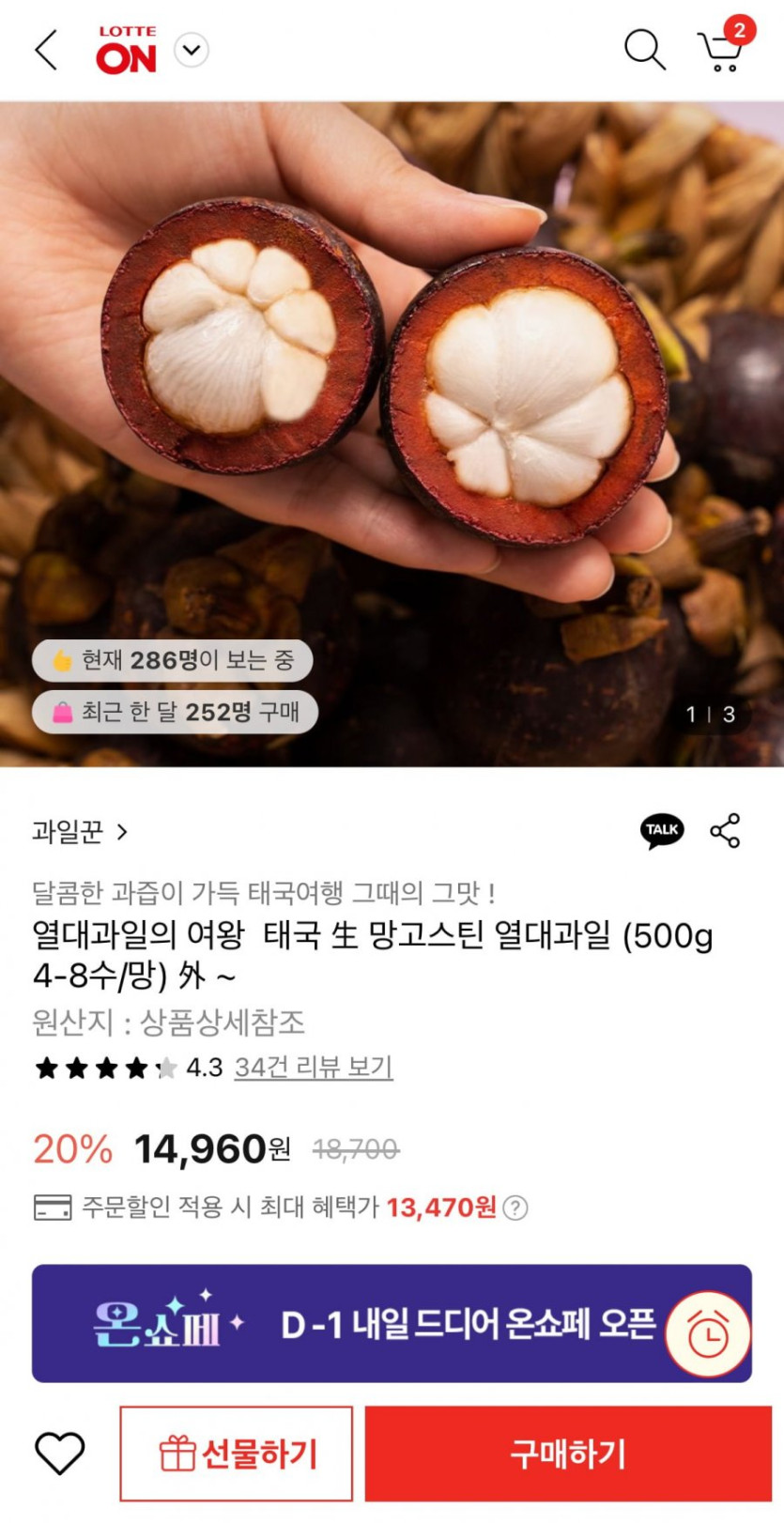Tap 구매하기 to buy now

pos(567,1454)
